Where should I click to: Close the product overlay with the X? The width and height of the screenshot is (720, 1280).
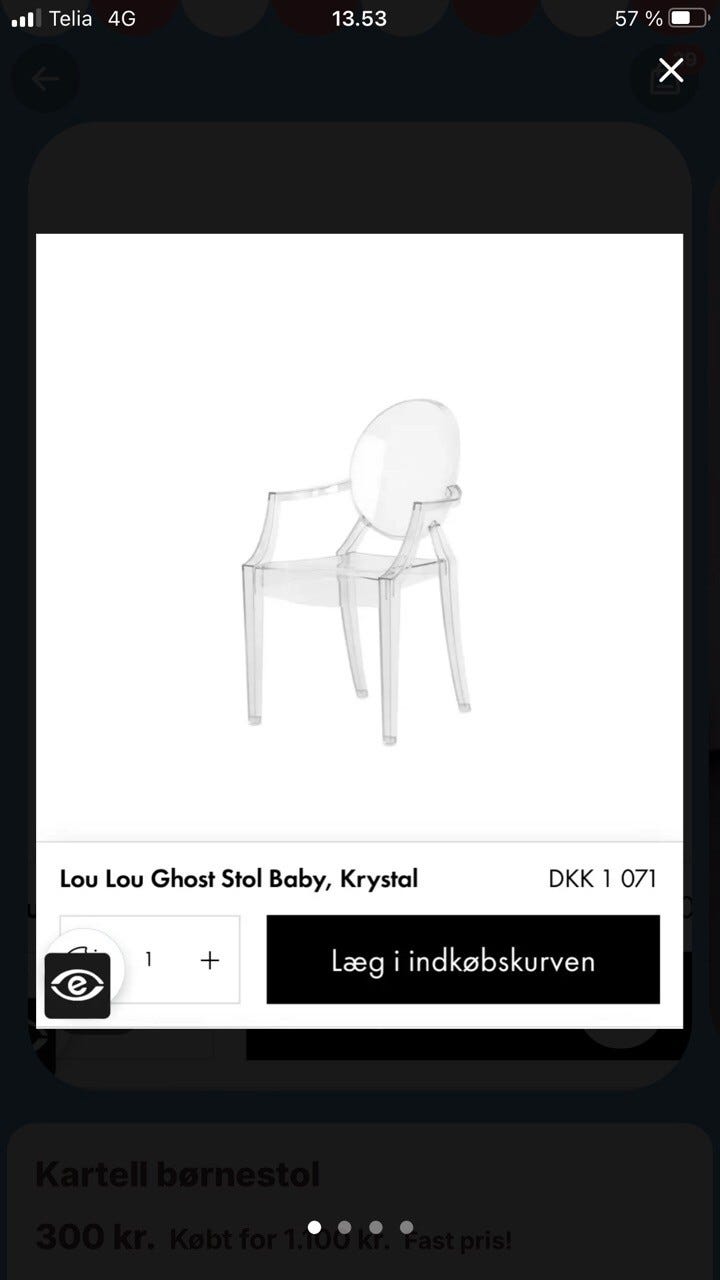click(670, 70)
